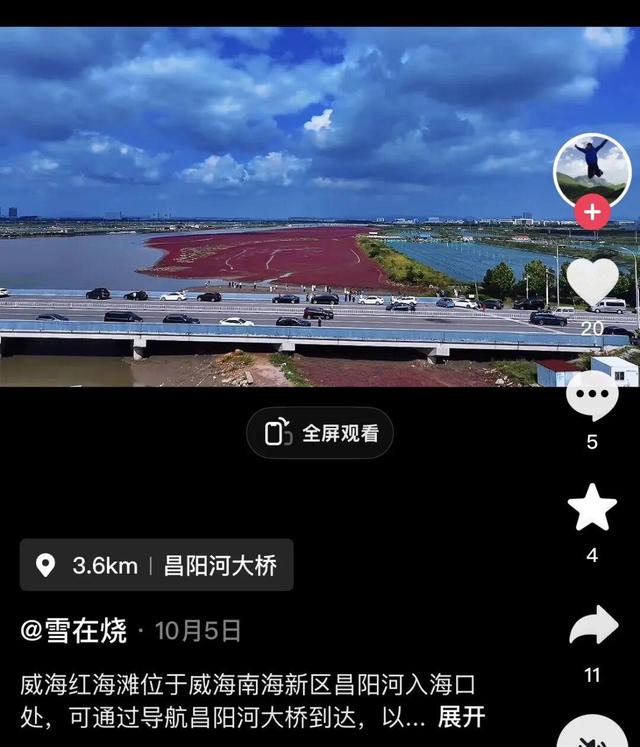
Task: Expand the caption with 展开
Action: point(461,717)
